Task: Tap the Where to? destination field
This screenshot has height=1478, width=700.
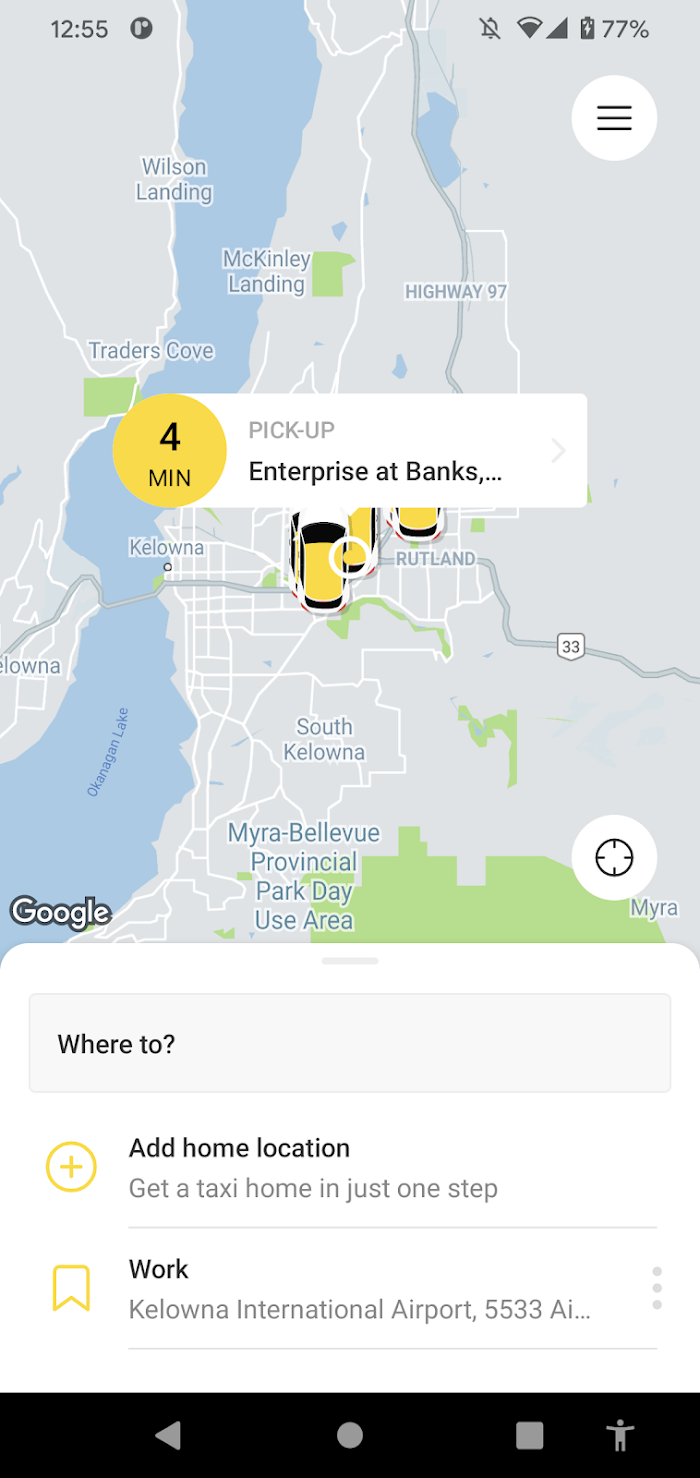Action: click(x=350, y=1043)
